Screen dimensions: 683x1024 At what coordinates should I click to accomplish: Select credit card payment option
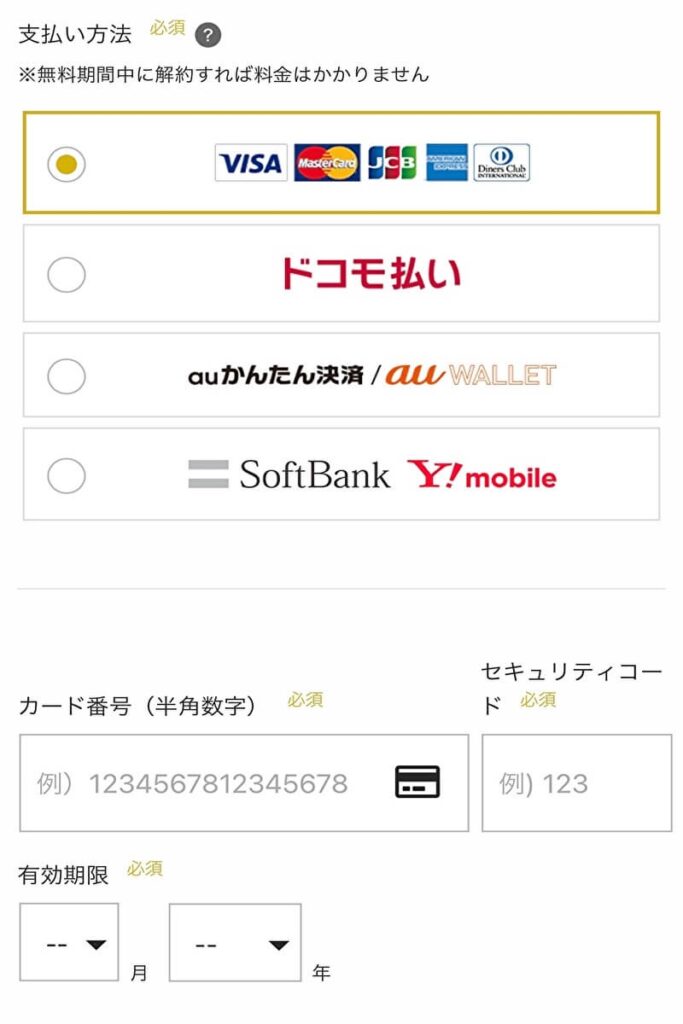pyautogui.click(x=66, y=163)
